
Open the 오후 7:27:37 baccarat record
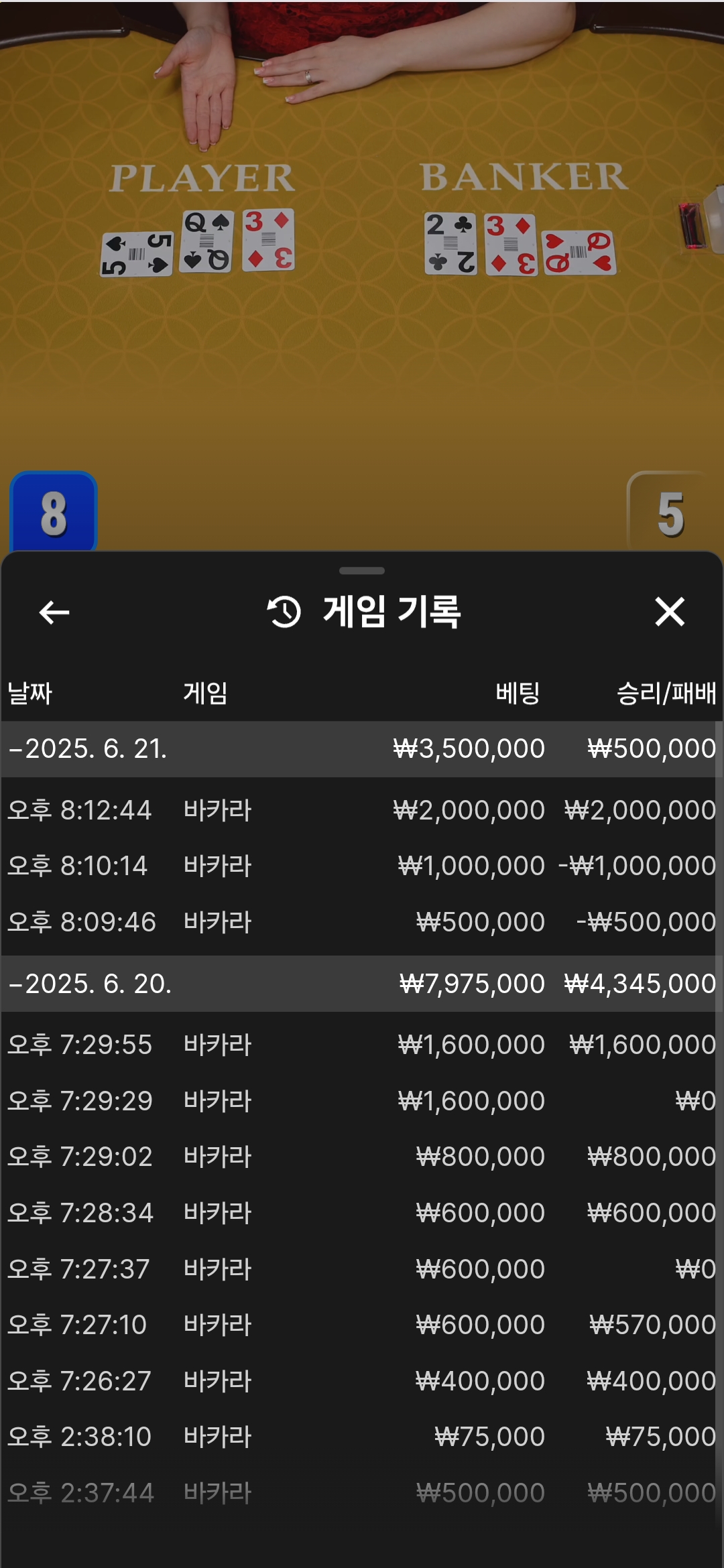tap(359, 1269)
